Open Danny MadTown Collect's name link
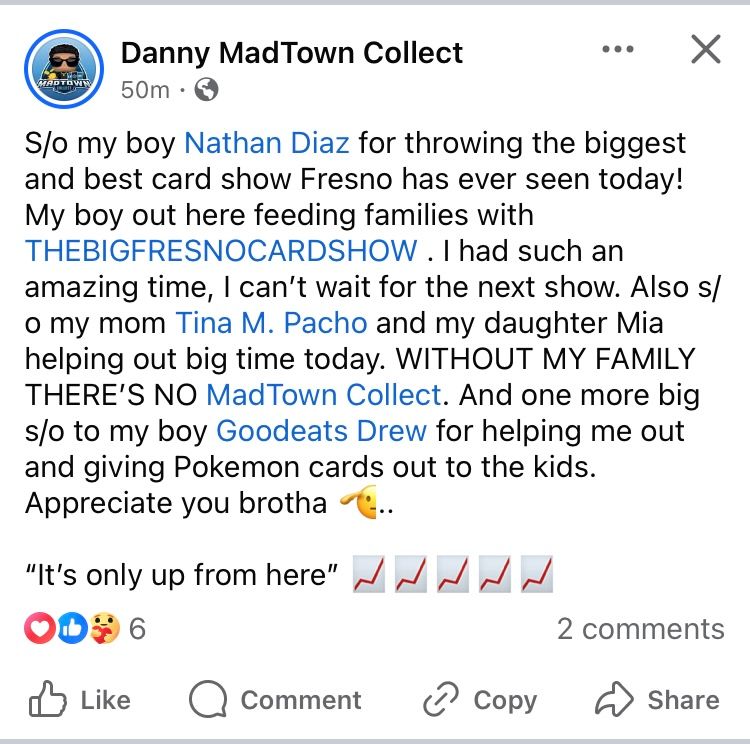This screenshot has width=750, height=744. [x=291, y=52]
